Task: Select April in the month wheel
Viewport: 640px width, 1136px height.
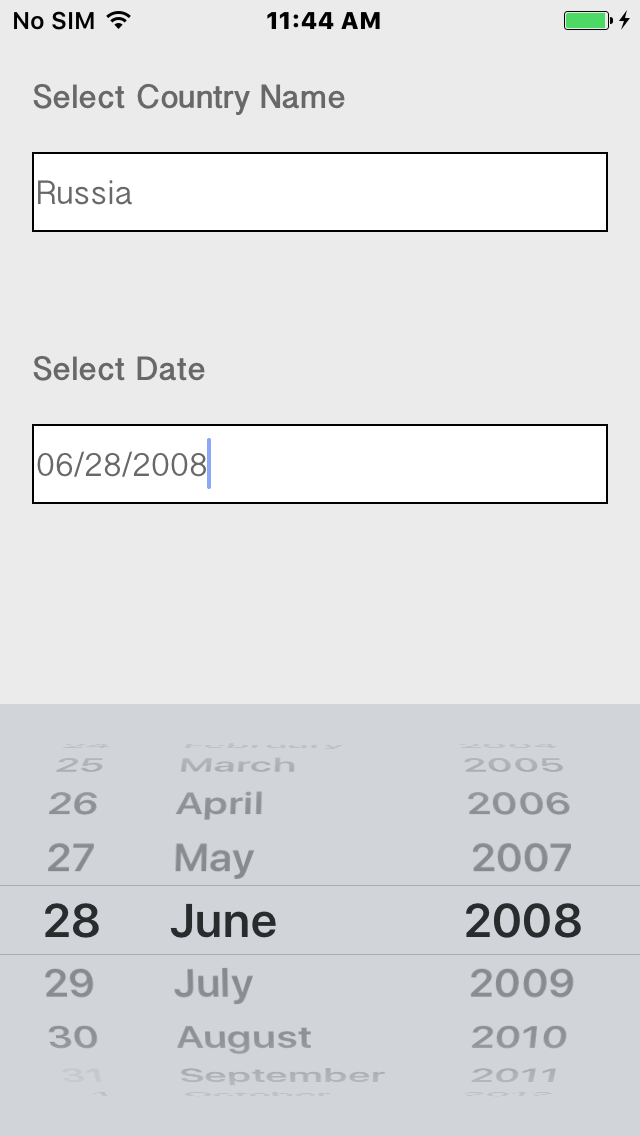Action: (220, 804)
